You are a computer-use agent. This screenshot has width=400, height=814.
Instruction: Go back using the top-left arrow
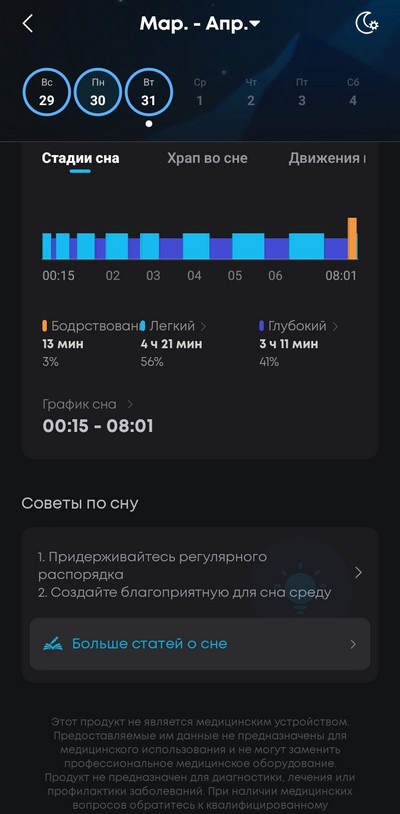[27, 24]
